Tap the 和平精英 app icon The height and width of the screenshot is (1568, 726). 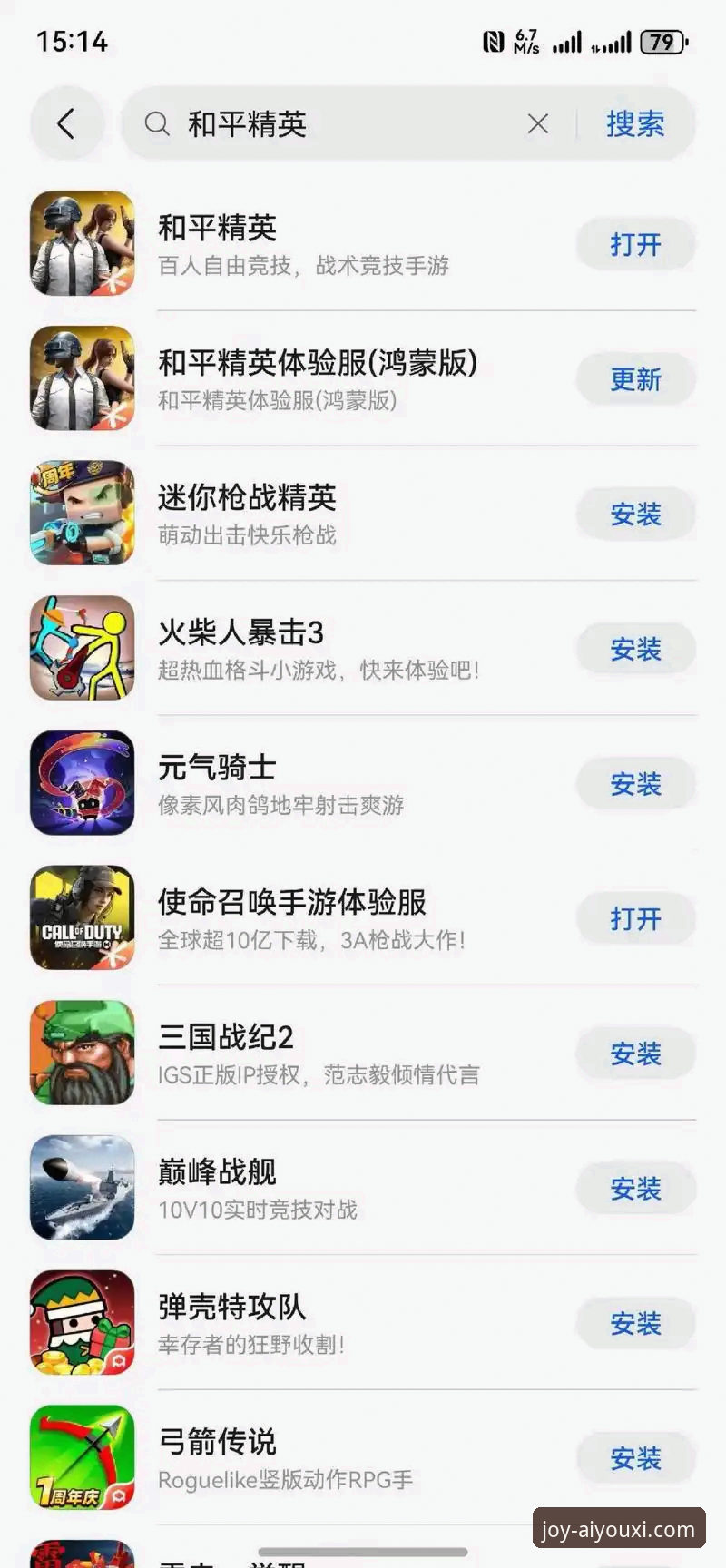(x=81, y=243)
